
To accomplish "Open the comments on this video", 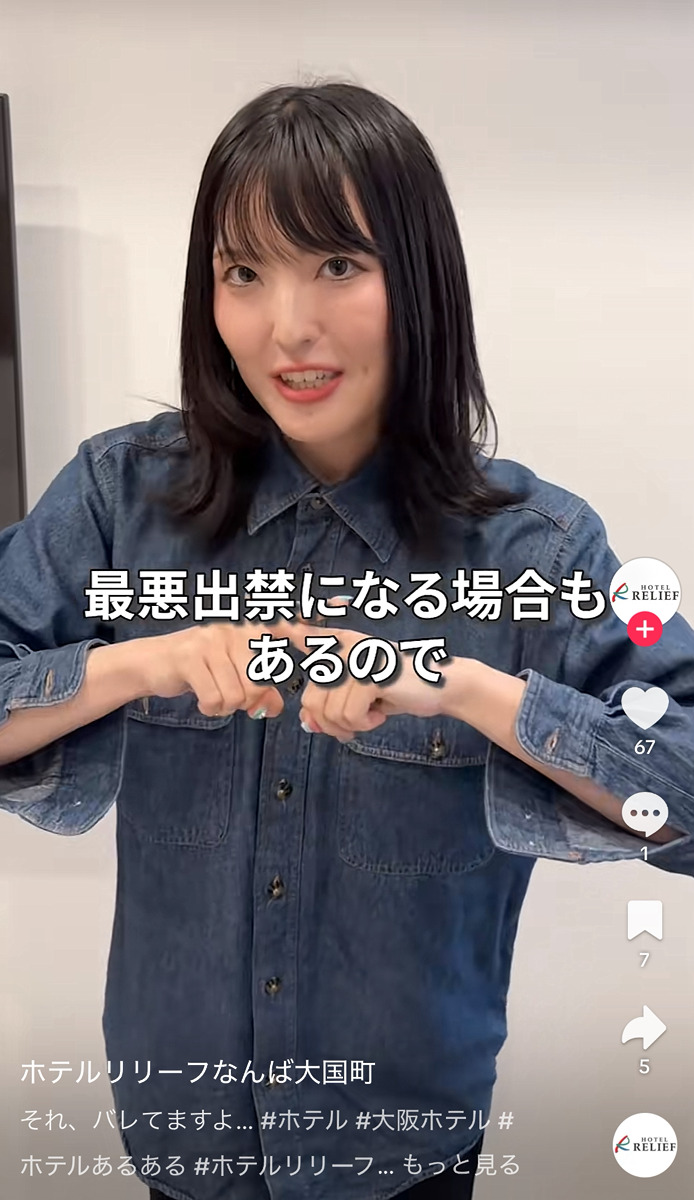I will (x=645, y=814).
